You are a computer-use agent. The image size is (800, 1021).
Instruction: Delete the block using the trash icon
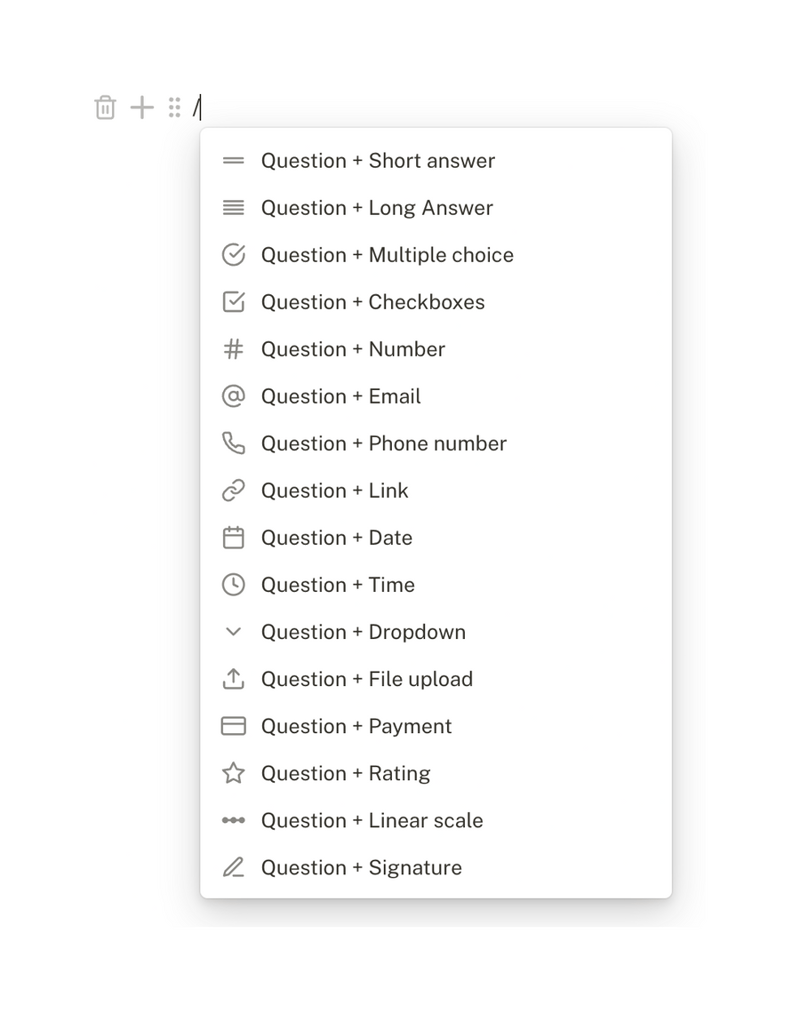tap(105, 107)
